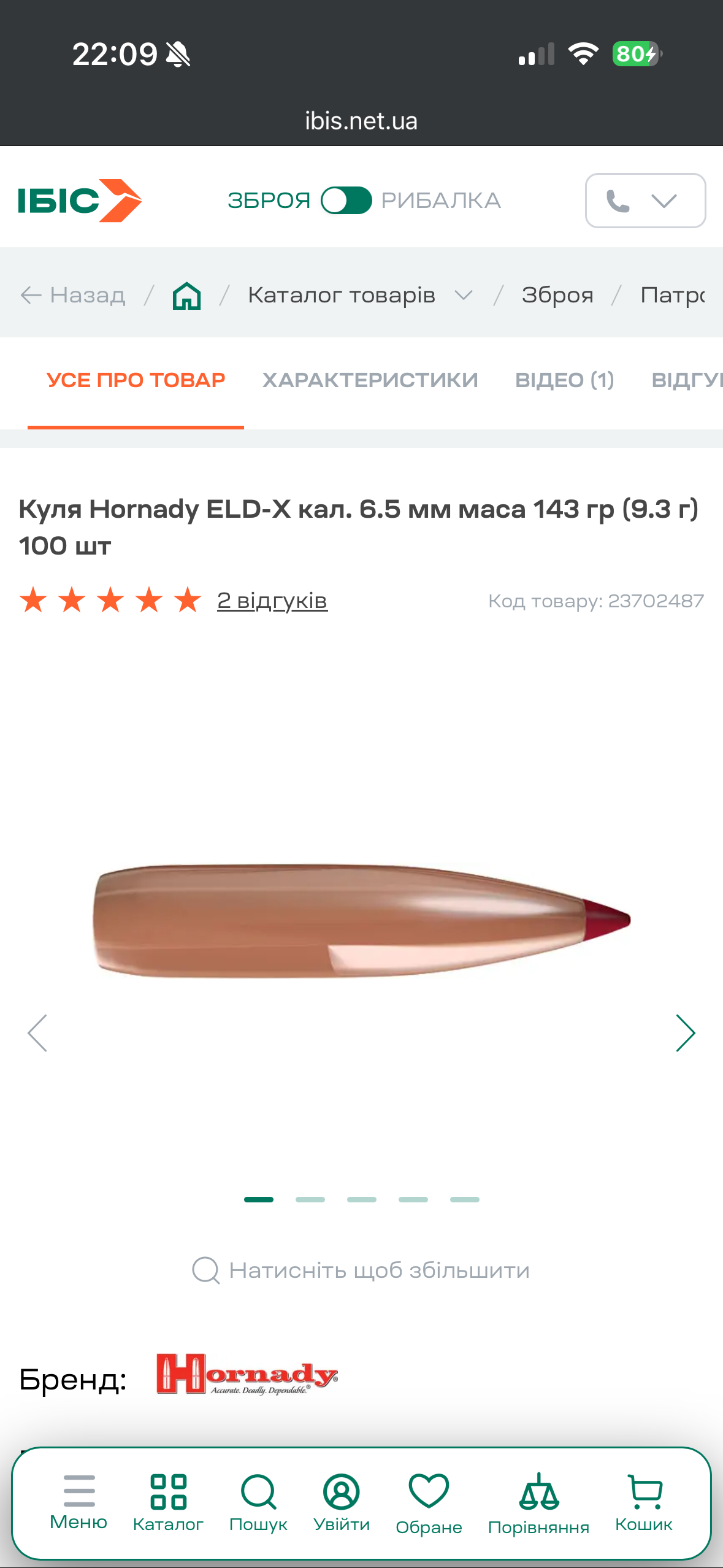Open the Меню drawer
The height and width of the screenshot is (1568, 723).
(x=78, y=1502)
